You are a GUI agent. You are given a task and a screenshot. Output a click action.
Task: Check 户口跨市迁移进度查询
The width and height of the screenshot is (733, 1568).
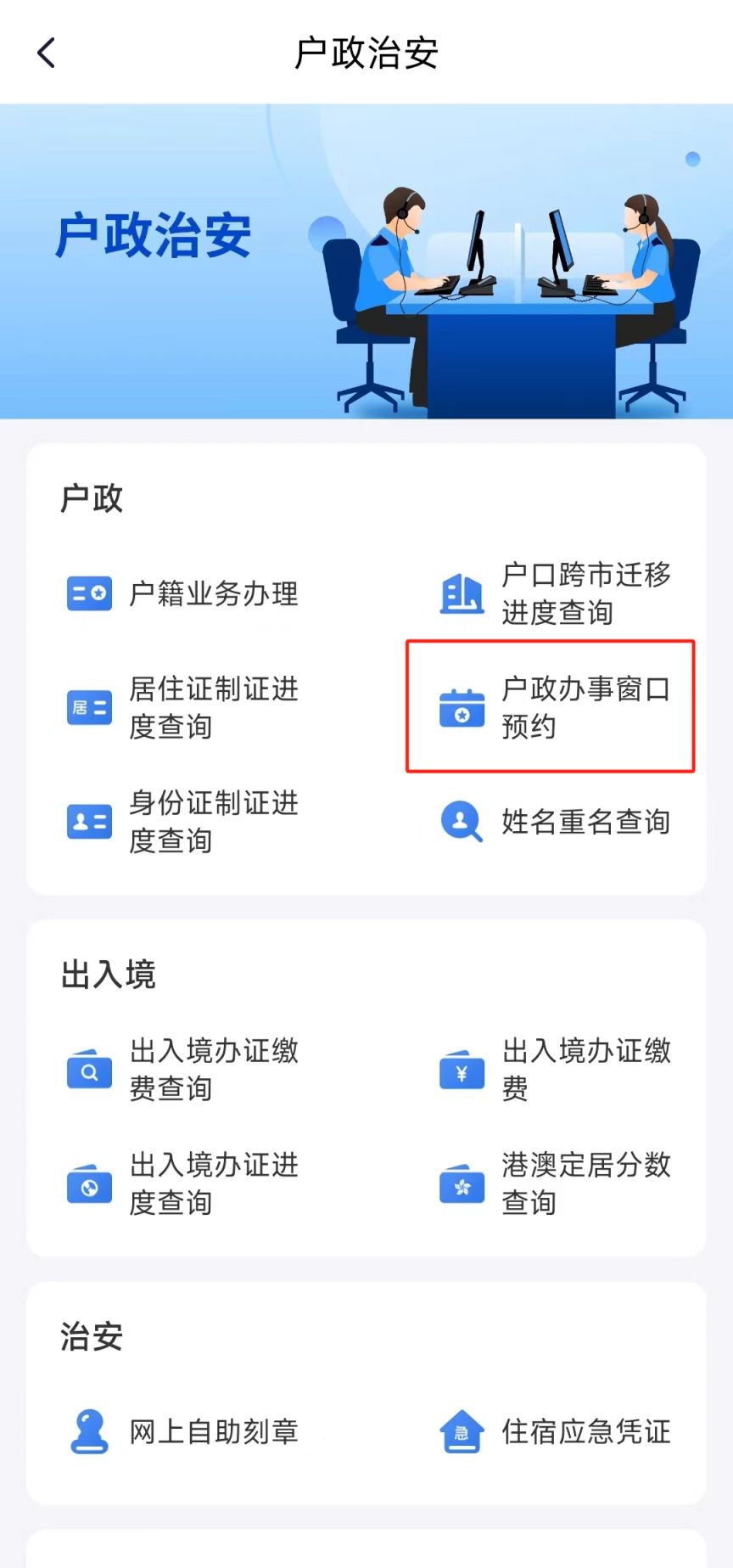556,593
